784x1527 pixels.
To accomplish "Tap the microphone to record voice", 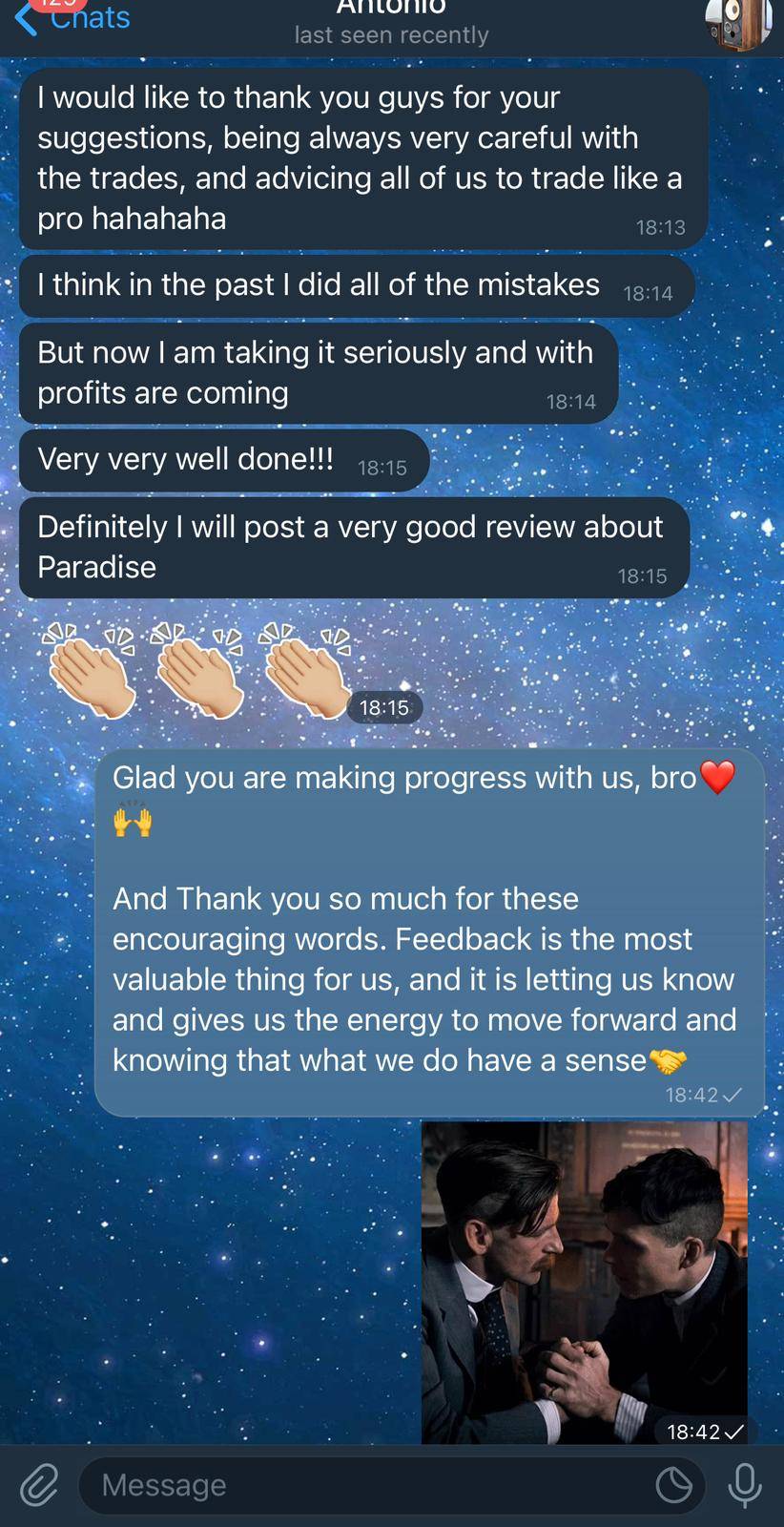I will point(744,1485).
